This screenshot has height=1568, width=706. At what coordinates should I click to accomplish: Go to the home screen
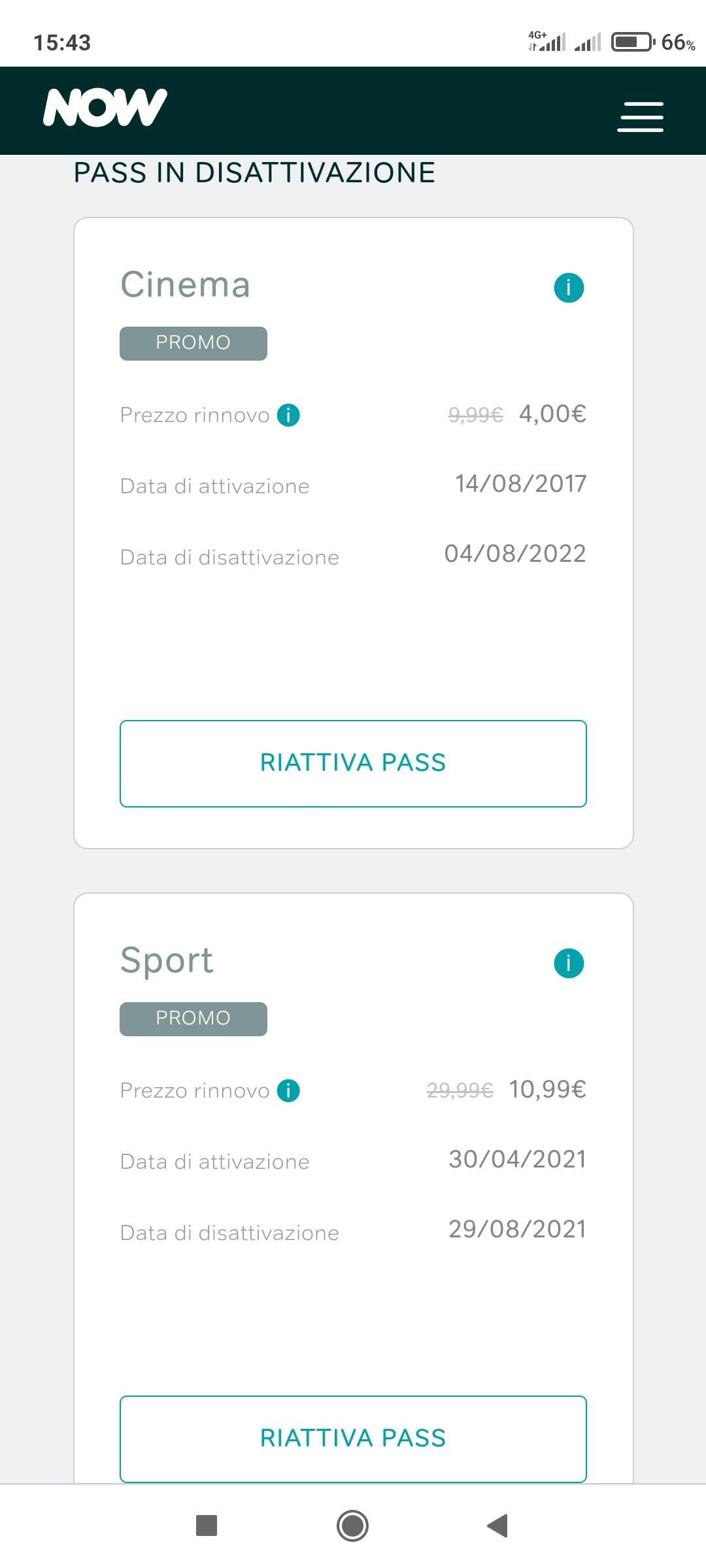click(x=352, y=1526)
